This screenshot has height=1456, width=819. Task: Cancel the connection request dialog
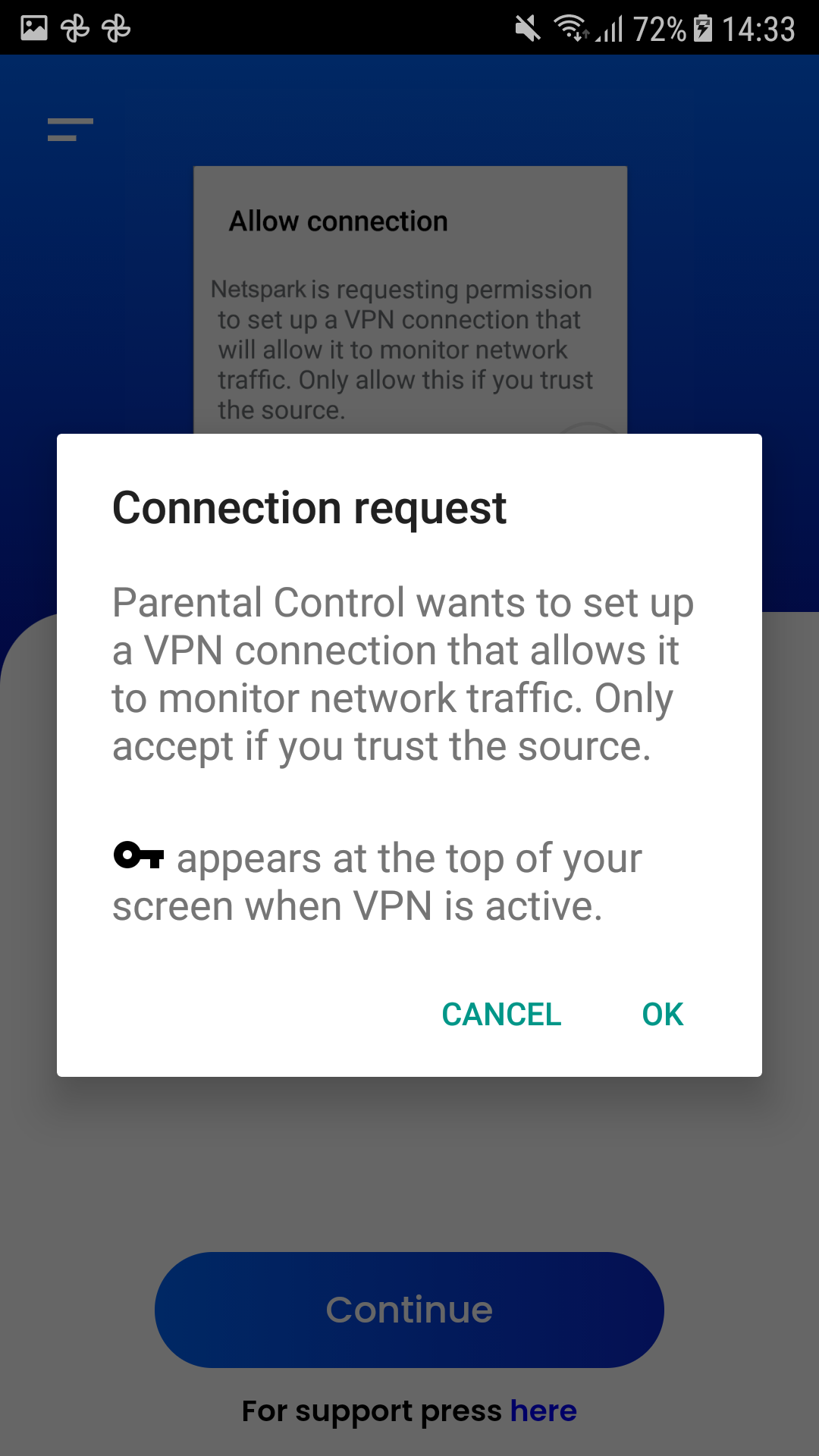click(501, 1014)
